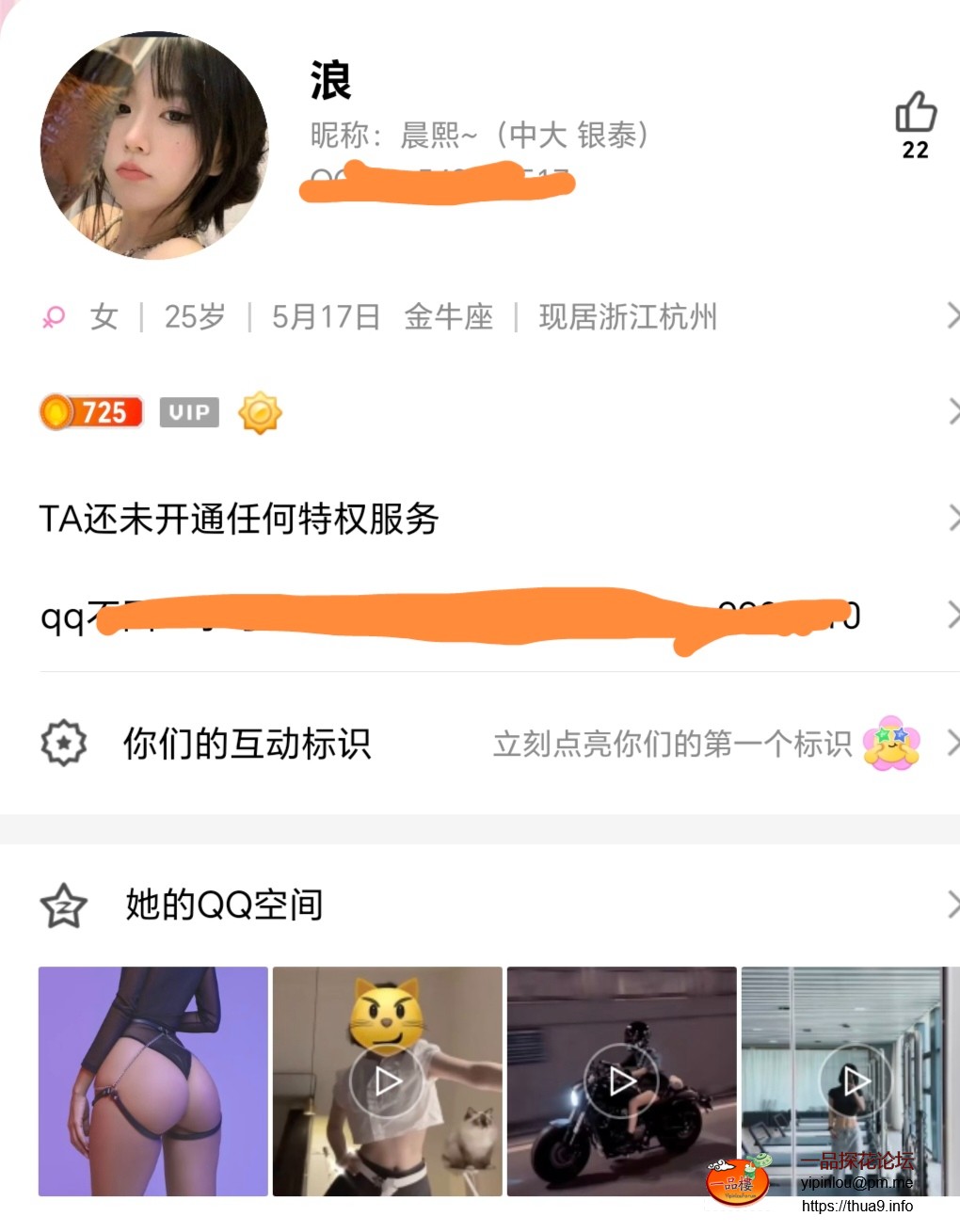960x1232 pixels.
Task: Play the motorcycle video
Action: tap(621, 1081)
